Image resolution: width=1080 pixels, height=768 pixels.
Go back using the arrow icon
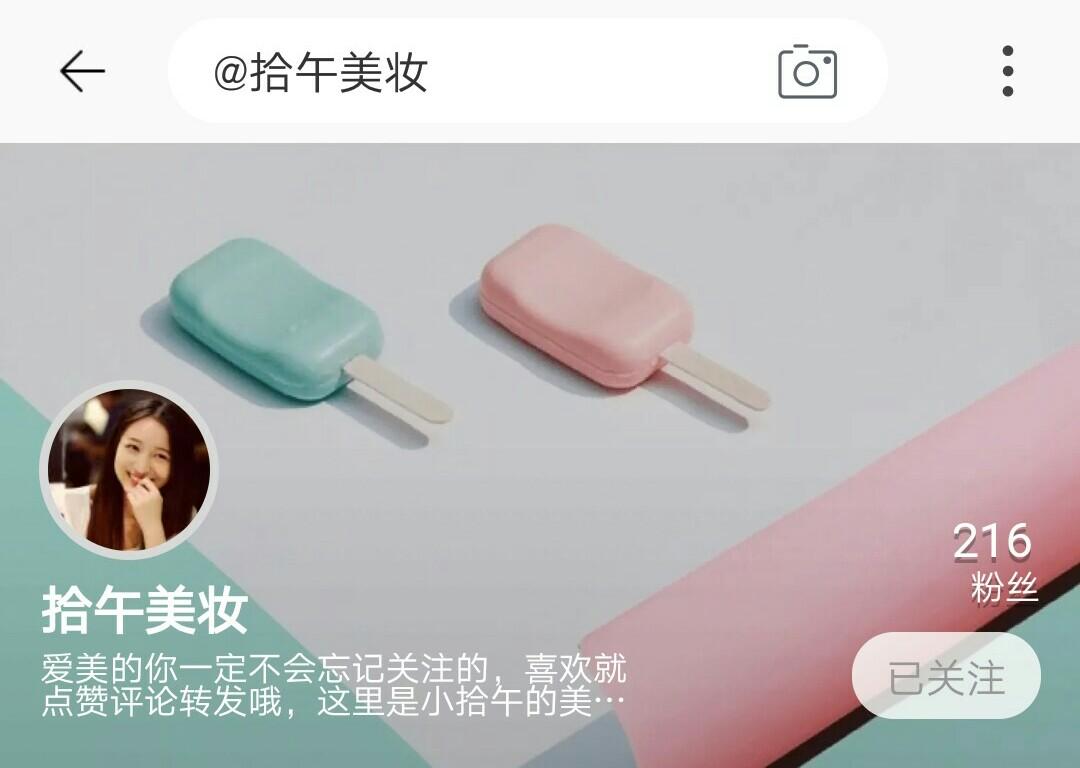click(x=82, y=71)
